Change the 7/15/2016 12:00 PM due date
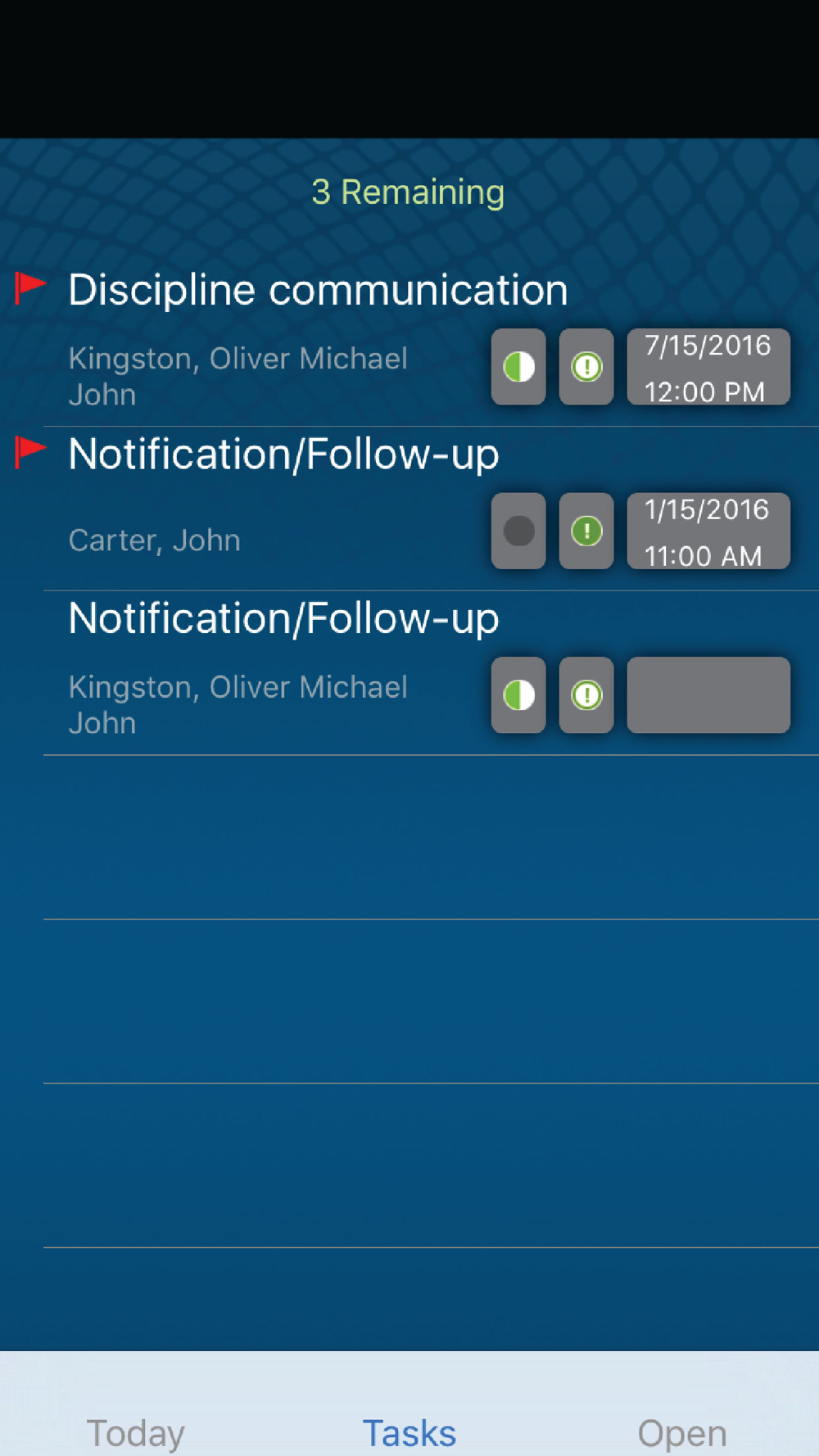The width and height of the screenshot is (819, 1456). coord(708,367)
